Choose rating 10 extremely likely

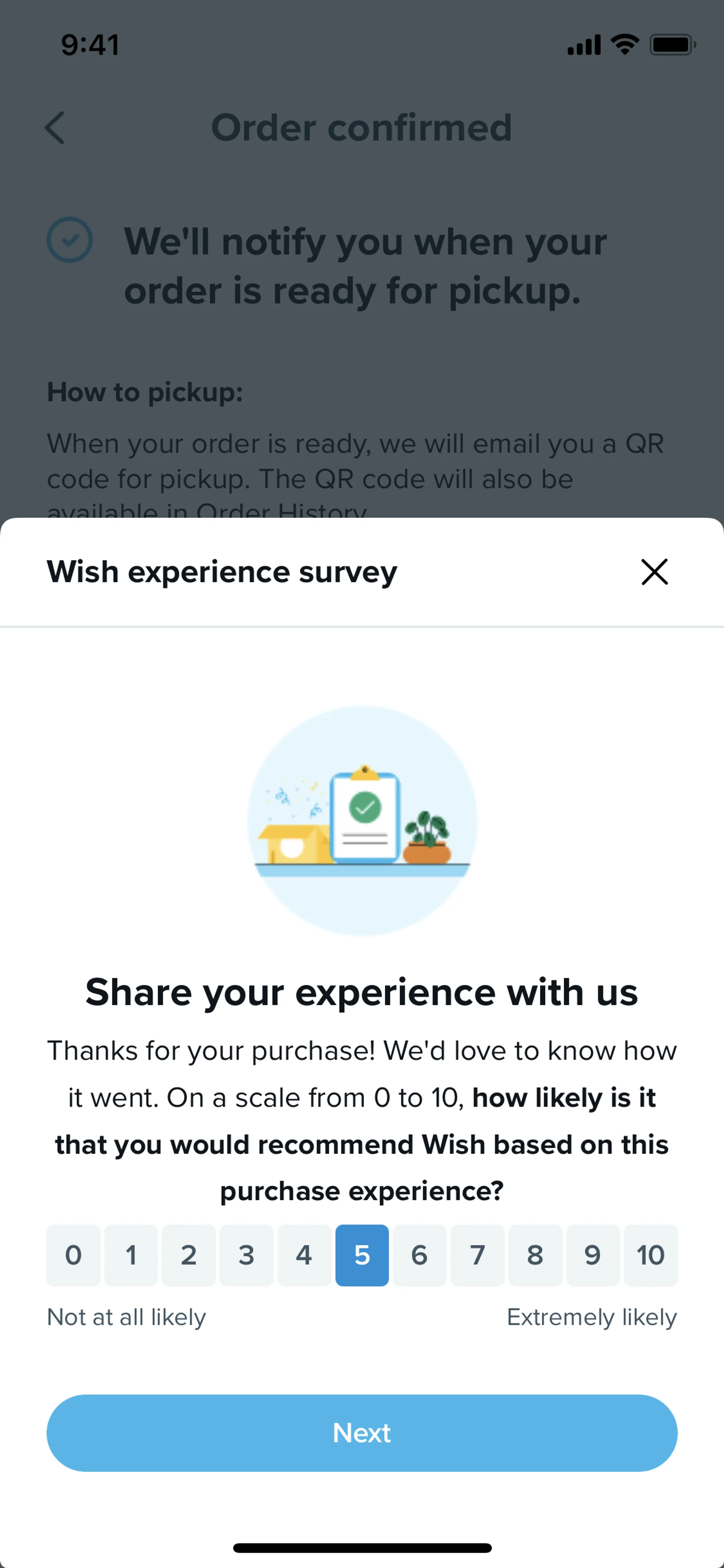650,1255
